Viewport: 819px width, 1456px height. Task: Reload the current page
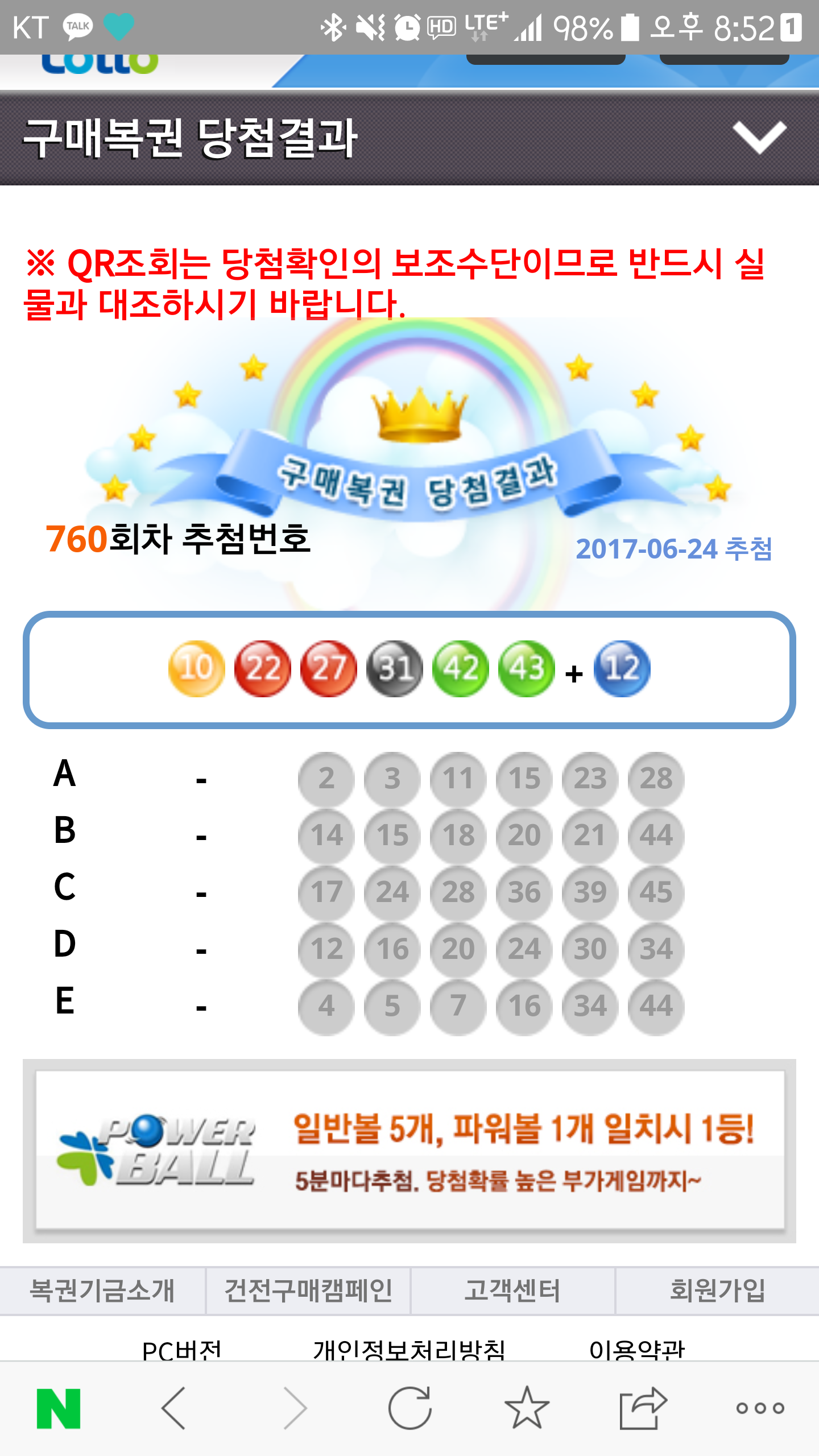point(410,1408)
